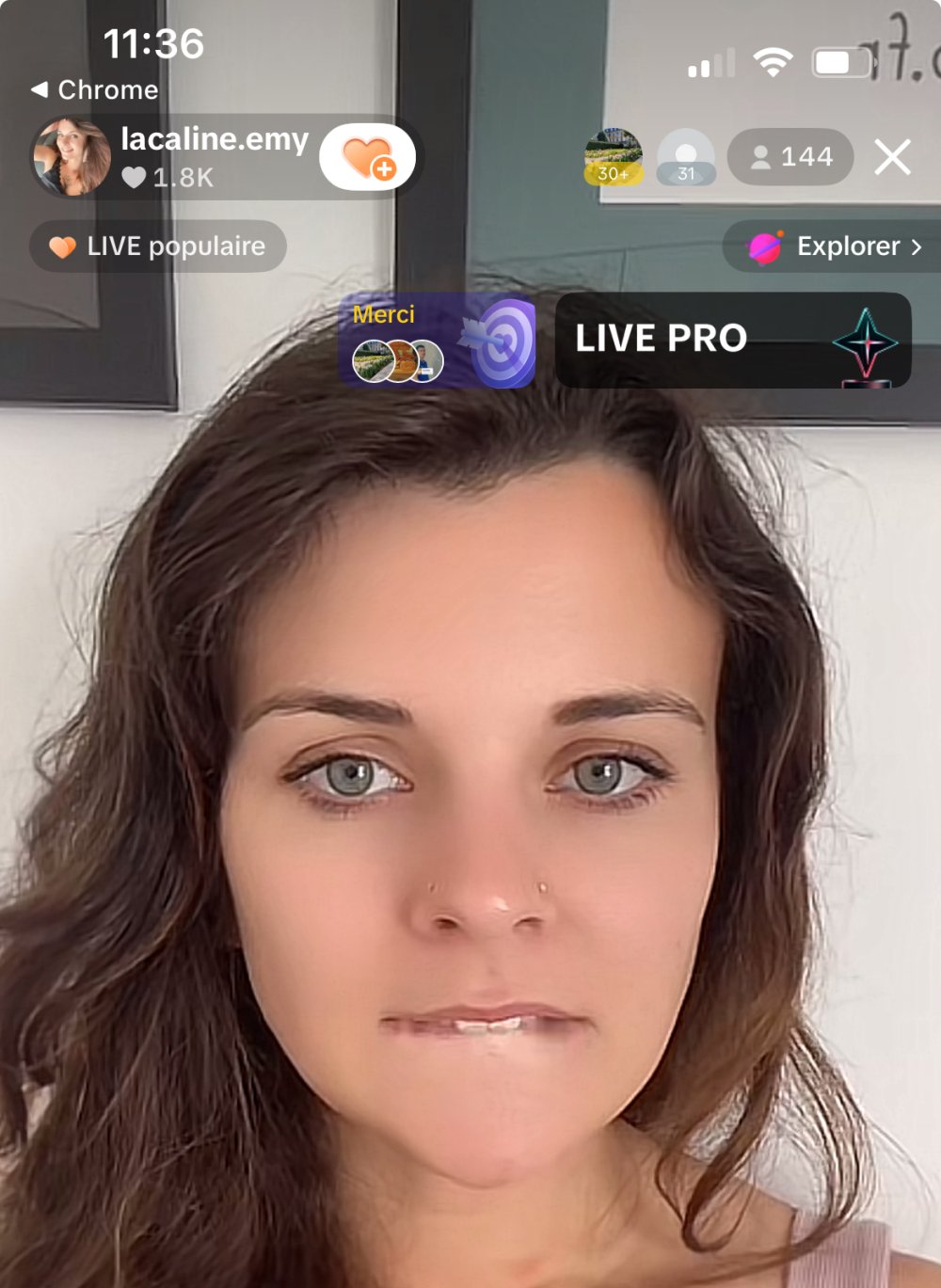View the list of 144 viewers
The height and width of the screenshot is (1288, 941).
[x=791, y=157]
